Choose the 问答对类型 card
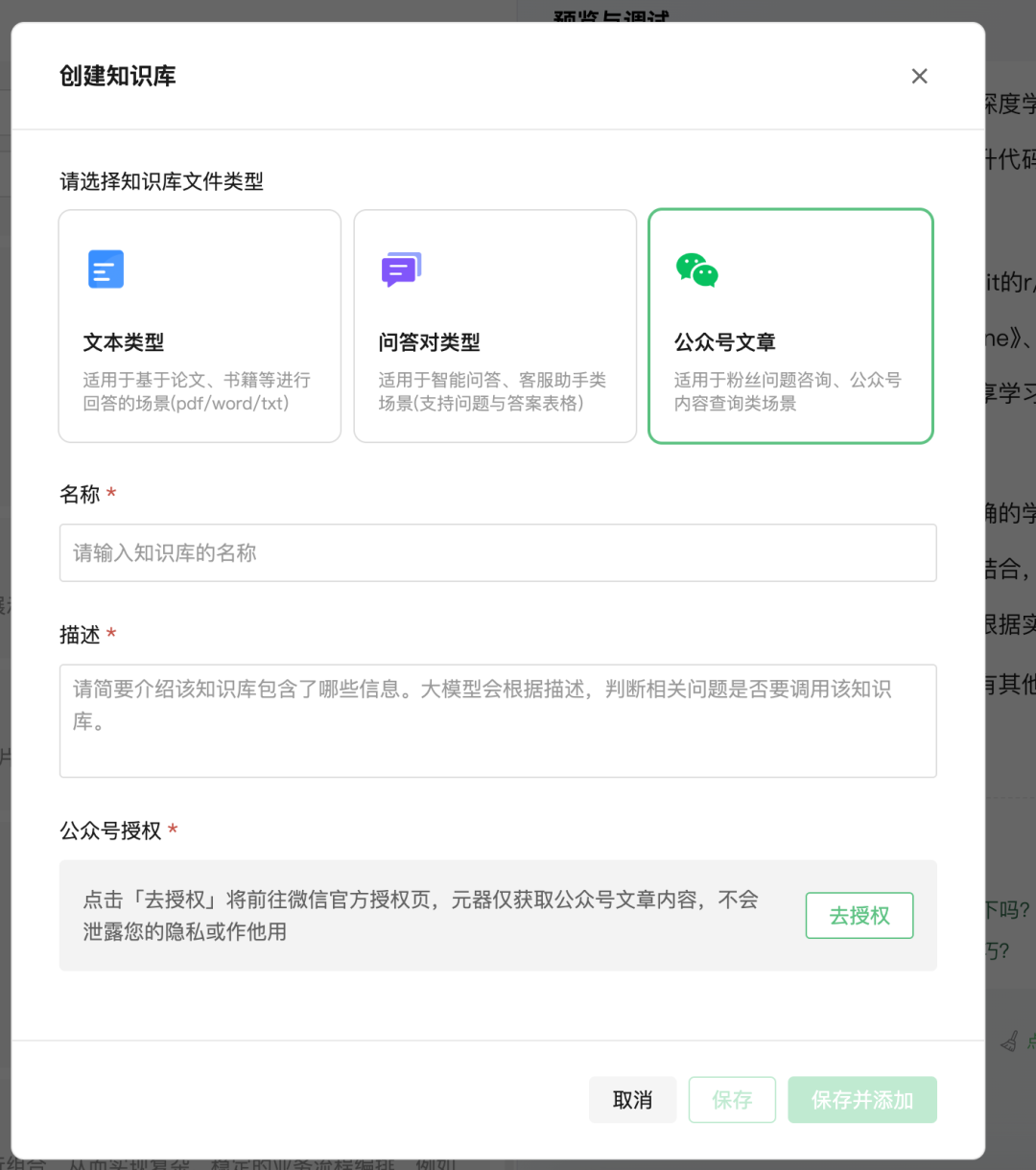The width and height of the screenshot is (1036, 1170). pyautogui.click(x=495, y=326)
